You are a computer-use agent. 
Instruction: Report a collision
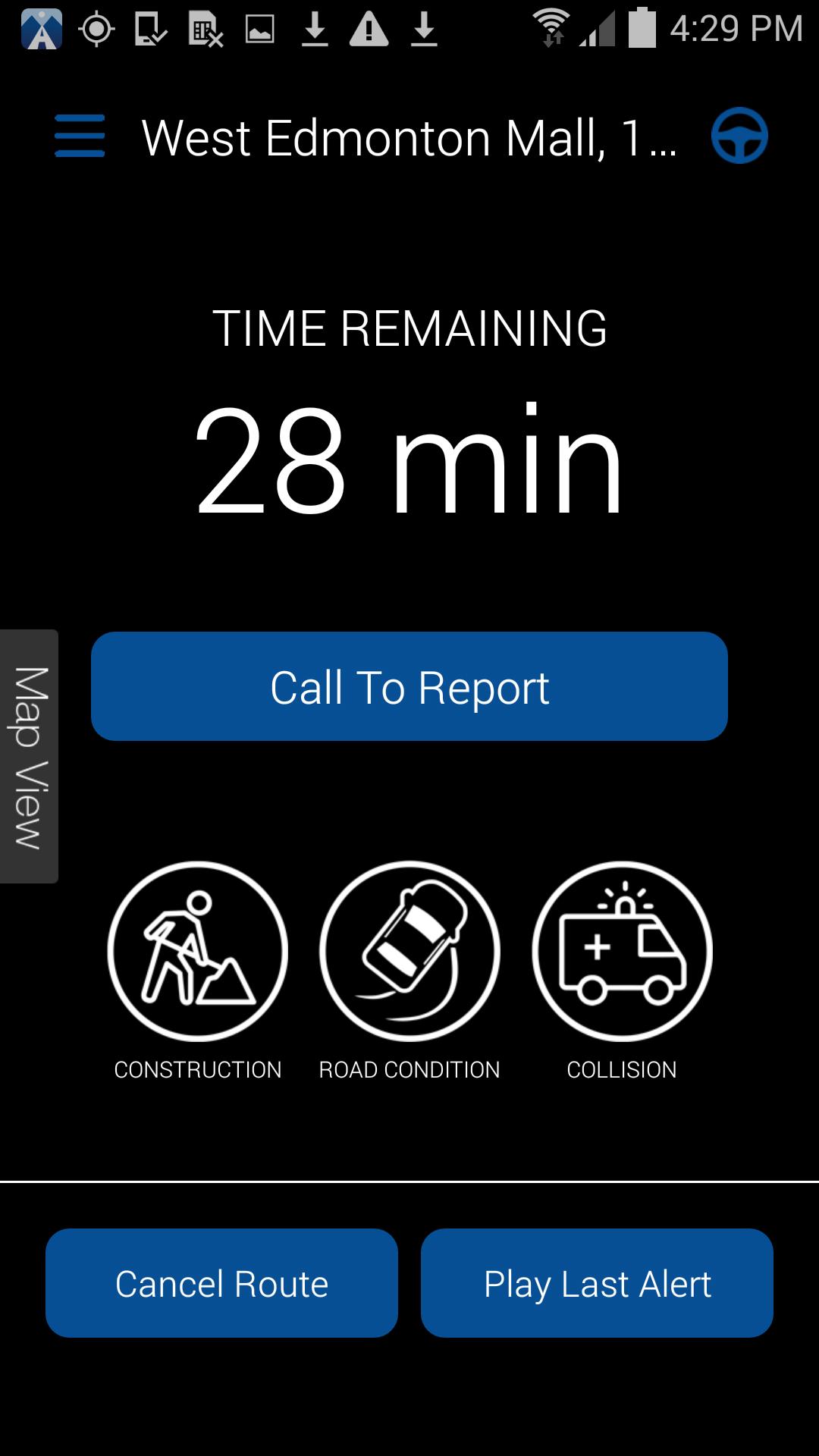tap(622, 951)
